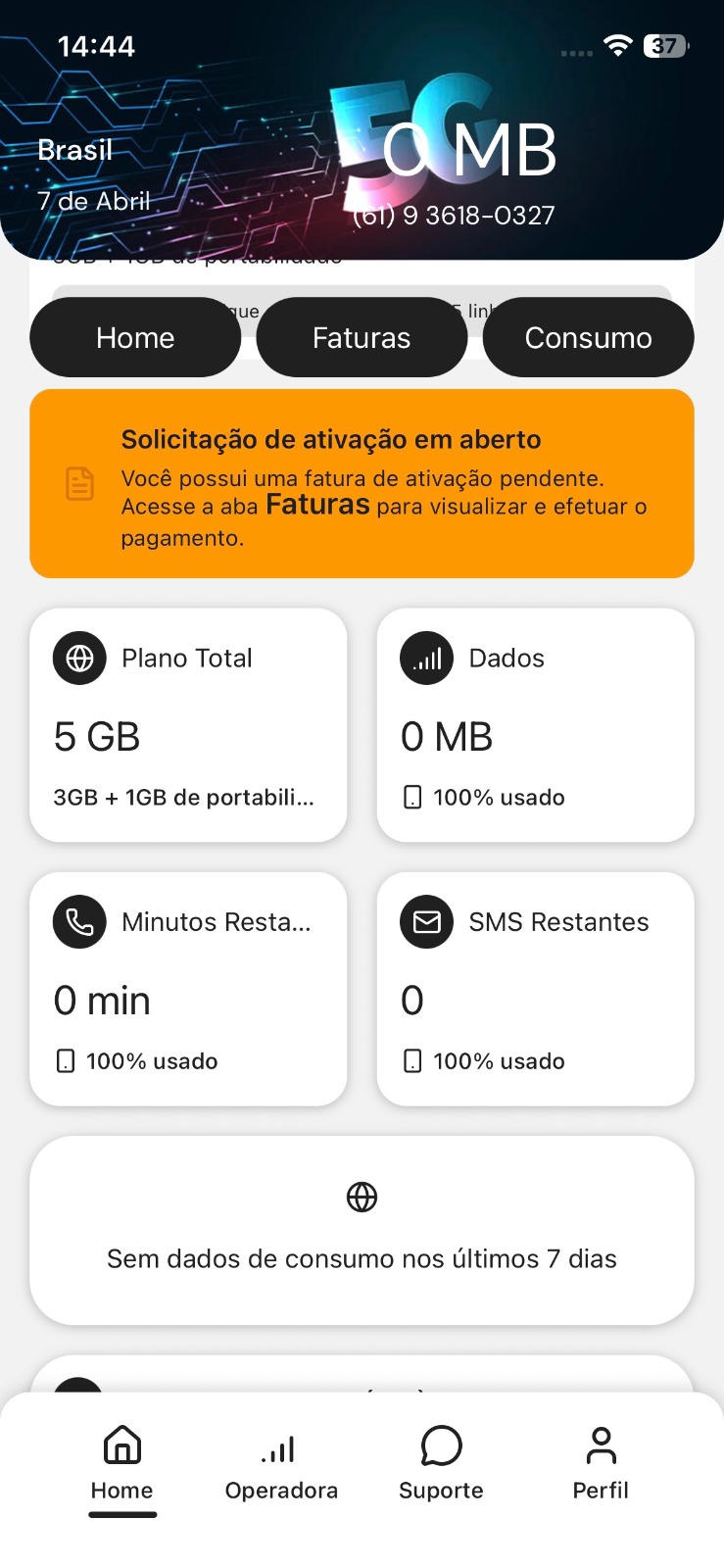Switch to the Faturas tab
The width and height of the screenshot is (724, 1568).
[x=362, y=337]
